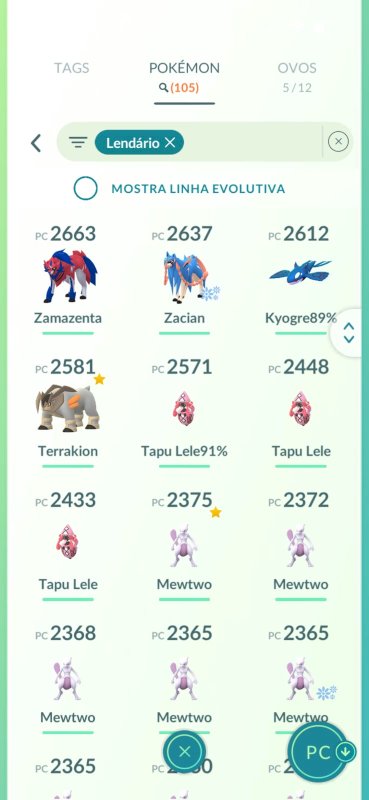Viewport: 369px width, 800px height.
Task: Open Zamazenta with PC 2663
Action: [x=68, y=279]
